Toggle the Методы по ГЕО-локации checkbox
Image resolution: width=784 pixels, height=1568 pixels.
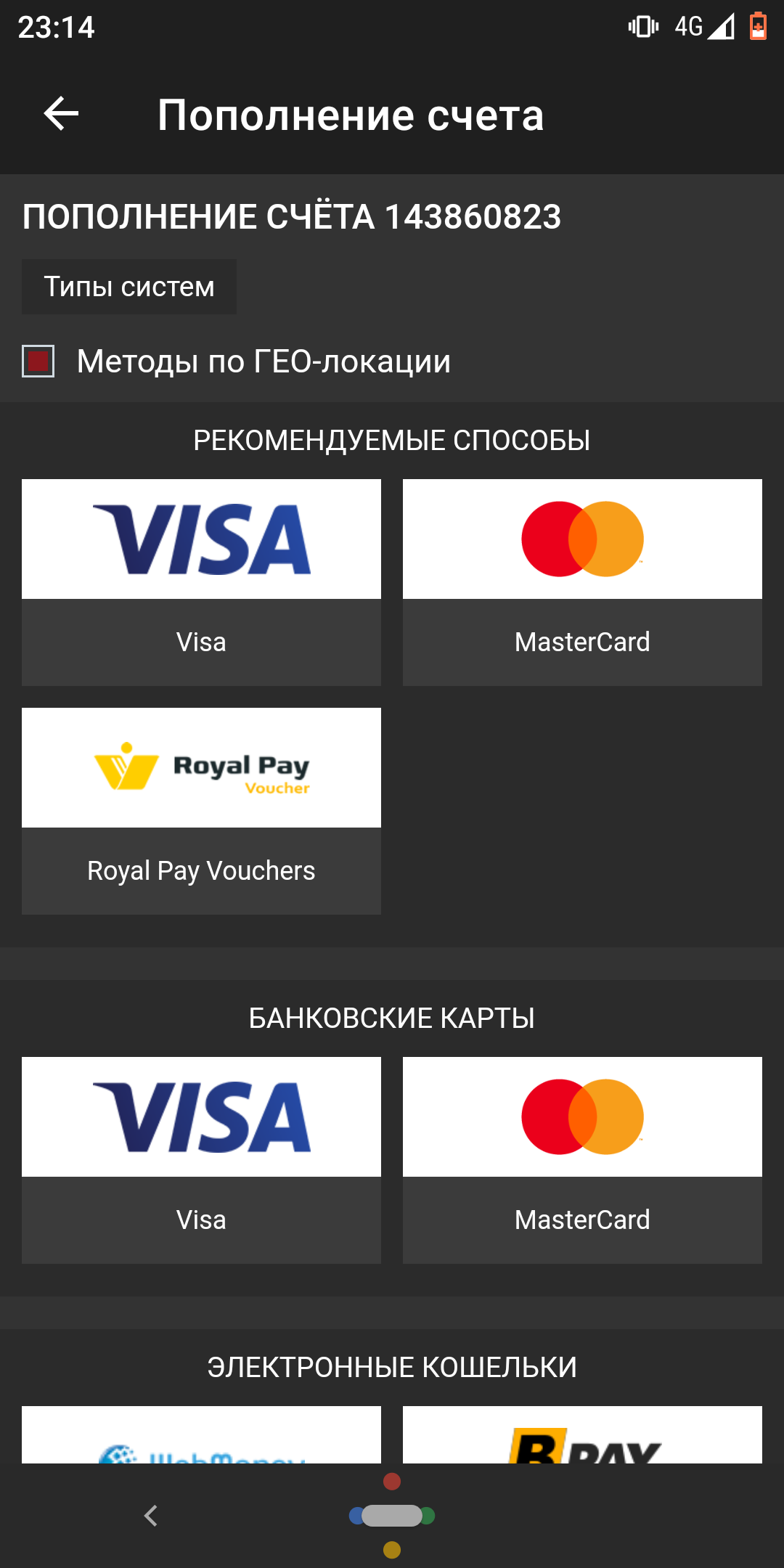pos(38,362)
